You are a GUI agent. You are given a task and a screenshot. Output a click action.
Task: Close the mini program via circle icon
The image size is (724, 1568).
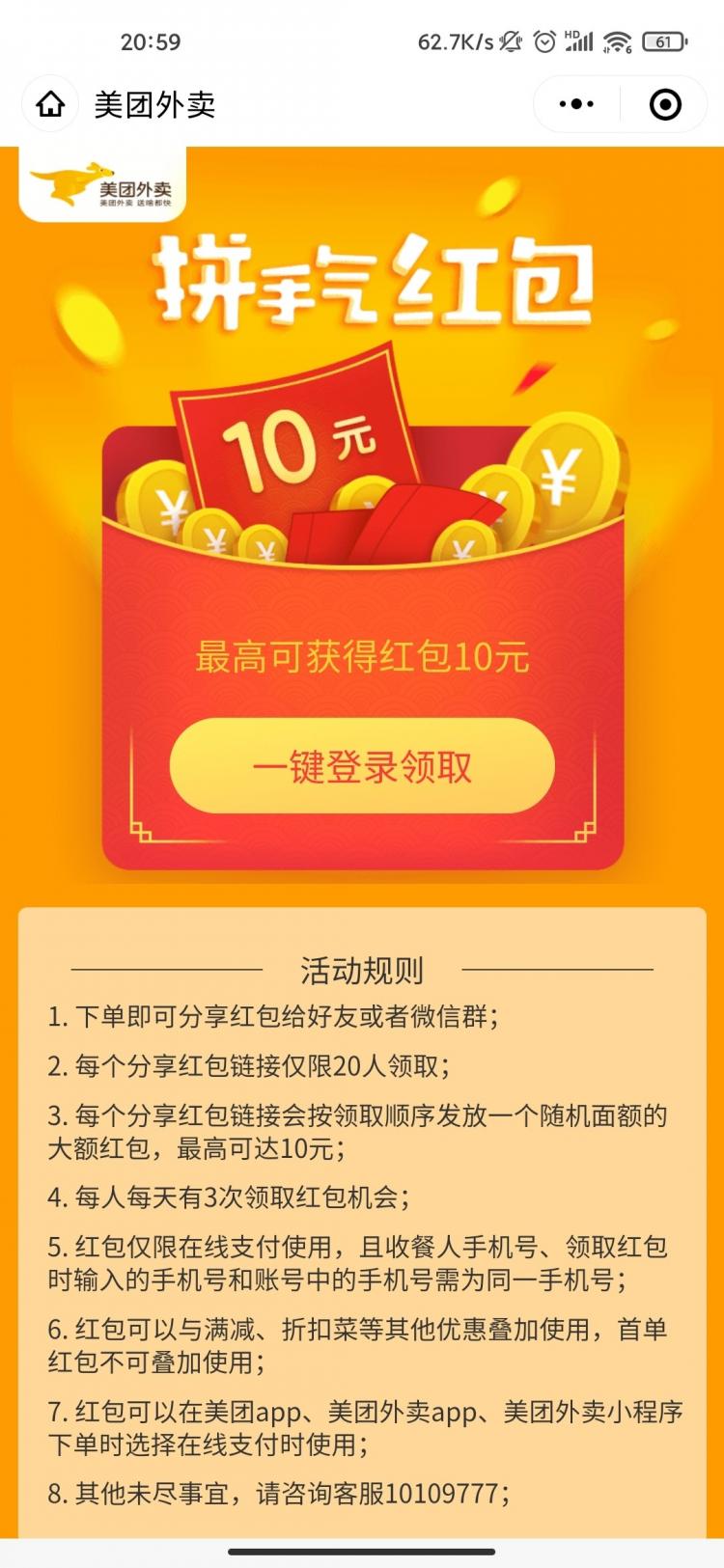coord(665,104)
